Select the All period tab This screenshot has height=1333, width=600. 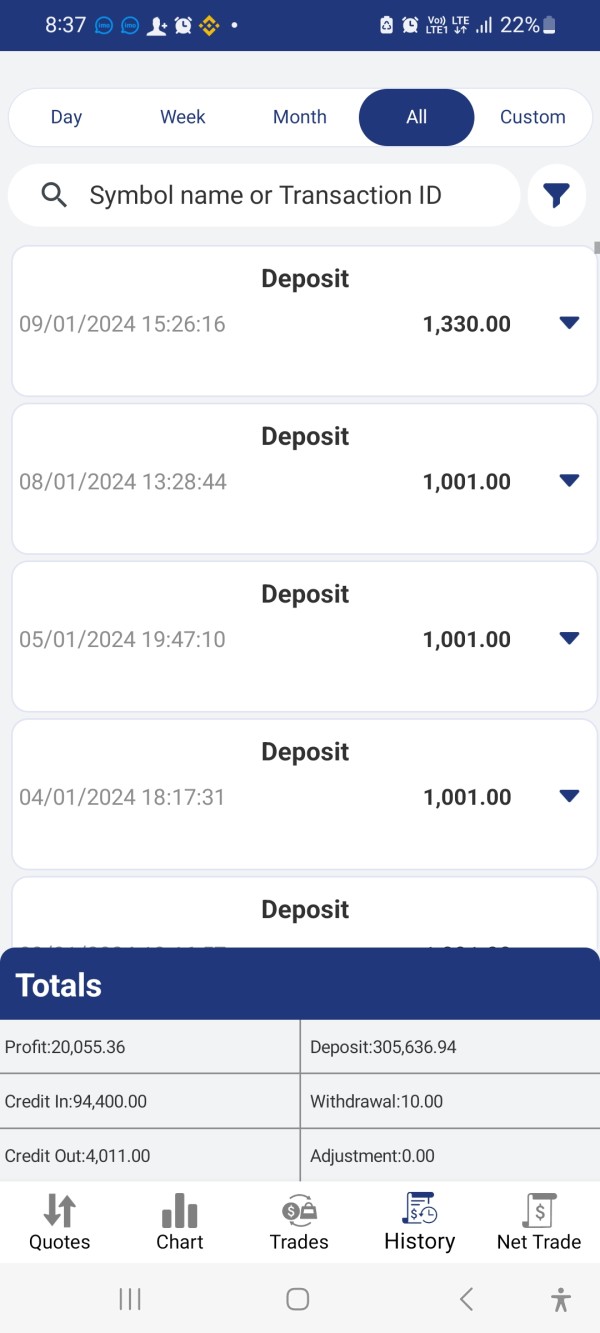tap(416, 117)
